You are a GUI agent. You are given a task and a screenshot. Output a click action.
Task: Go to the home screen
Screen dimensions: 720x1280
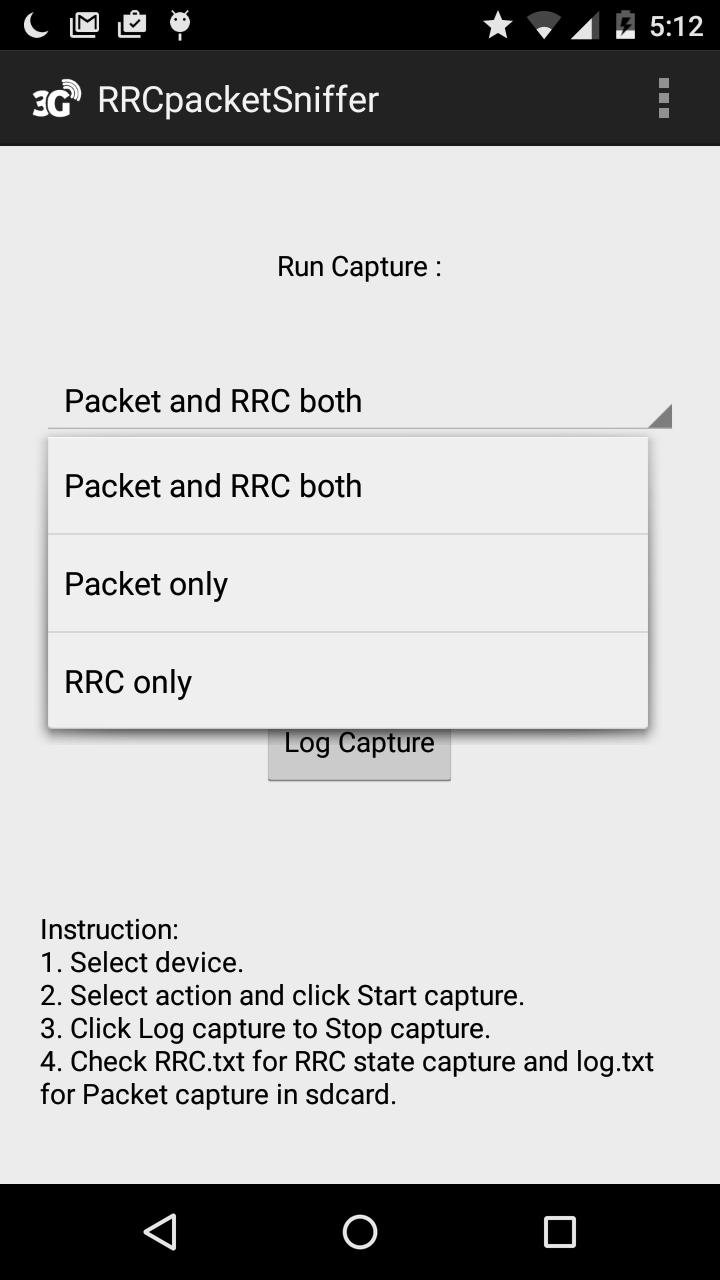[x=360, y=1232]
